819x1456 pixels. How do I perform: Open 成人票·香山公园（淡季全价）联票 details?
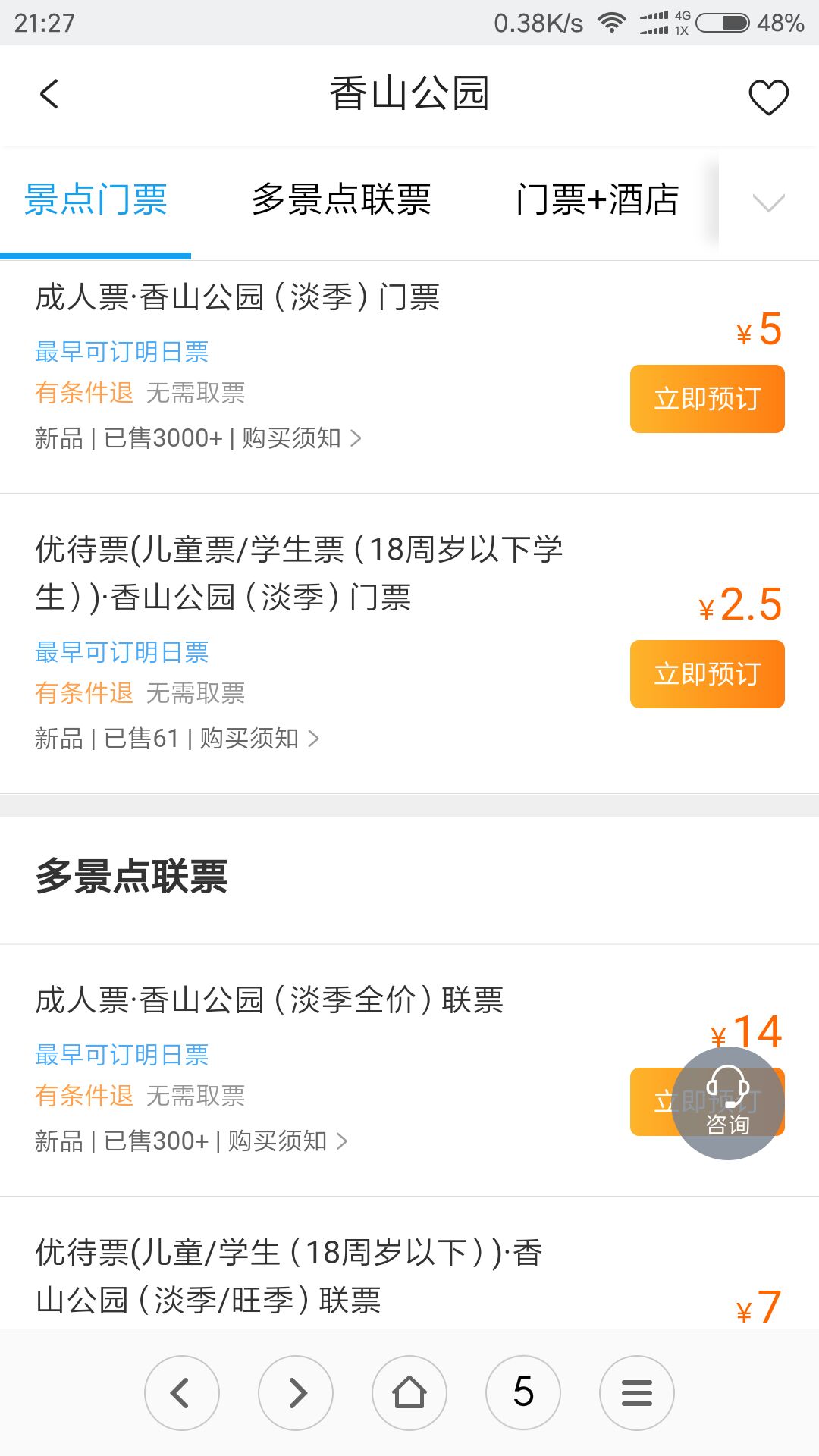click(269, 999)
